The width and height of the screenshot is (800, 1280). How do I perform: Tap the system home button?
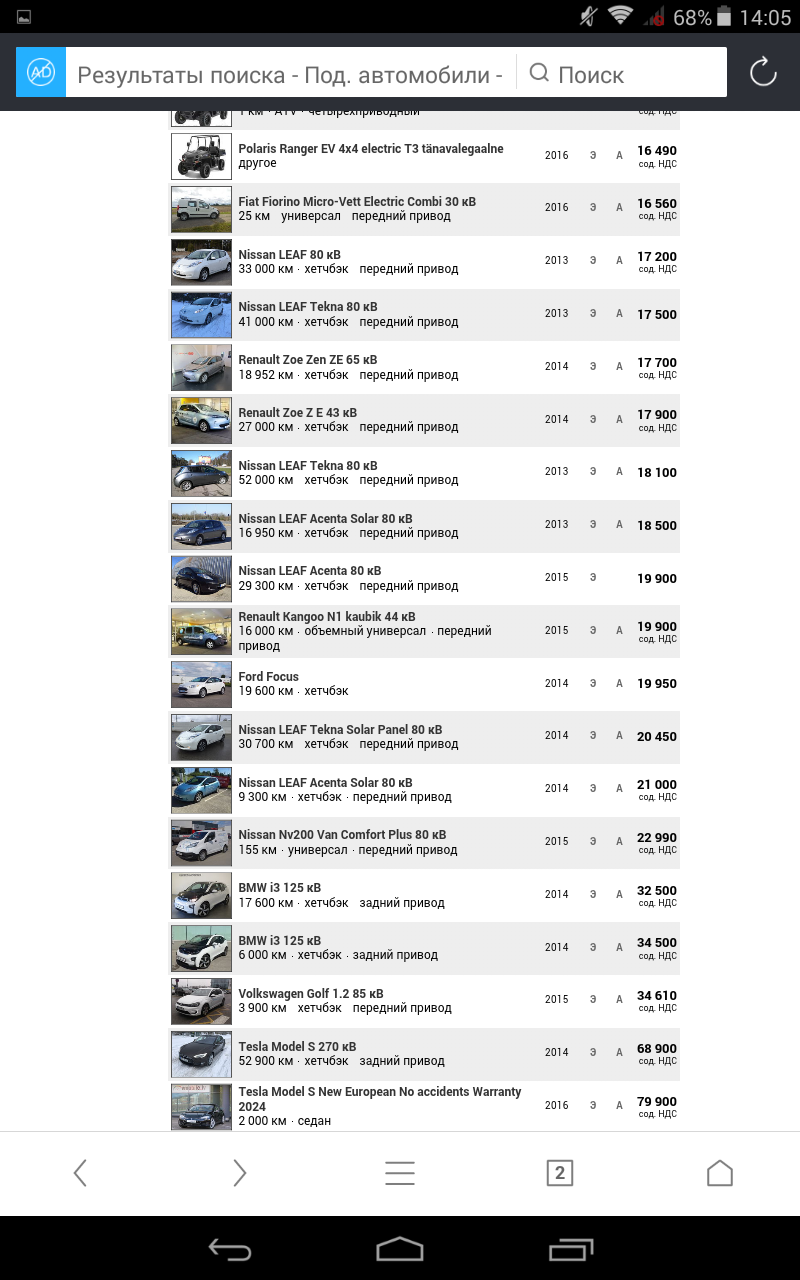point(400,1248)
